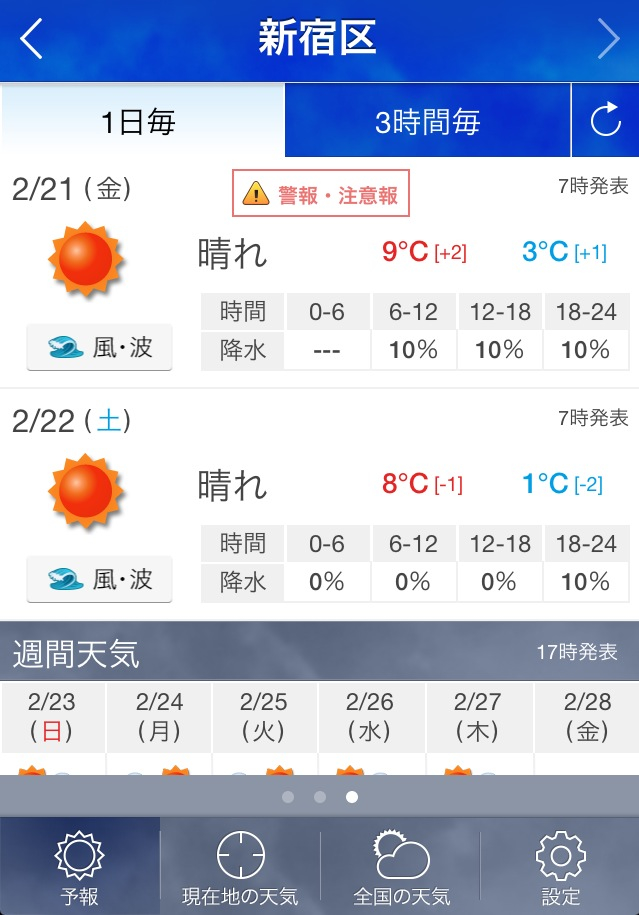639x915 pixels.
Task: Open the 設定 settings tab
Action: tap(560, 866)
